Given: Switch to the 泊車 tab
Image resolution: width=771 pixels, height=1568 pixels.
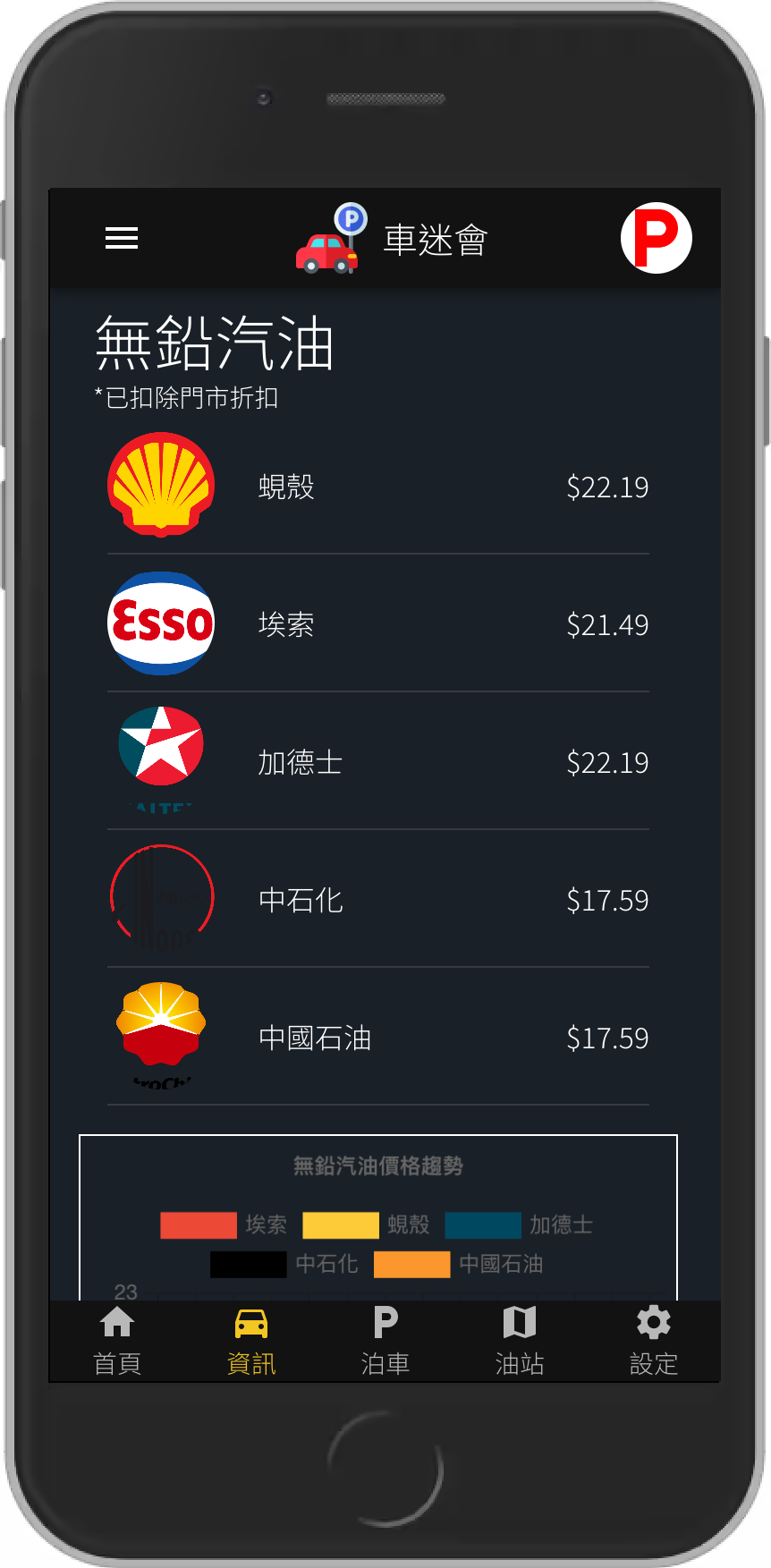Looking at the screenshot, I should click(x=385, y=1342).
